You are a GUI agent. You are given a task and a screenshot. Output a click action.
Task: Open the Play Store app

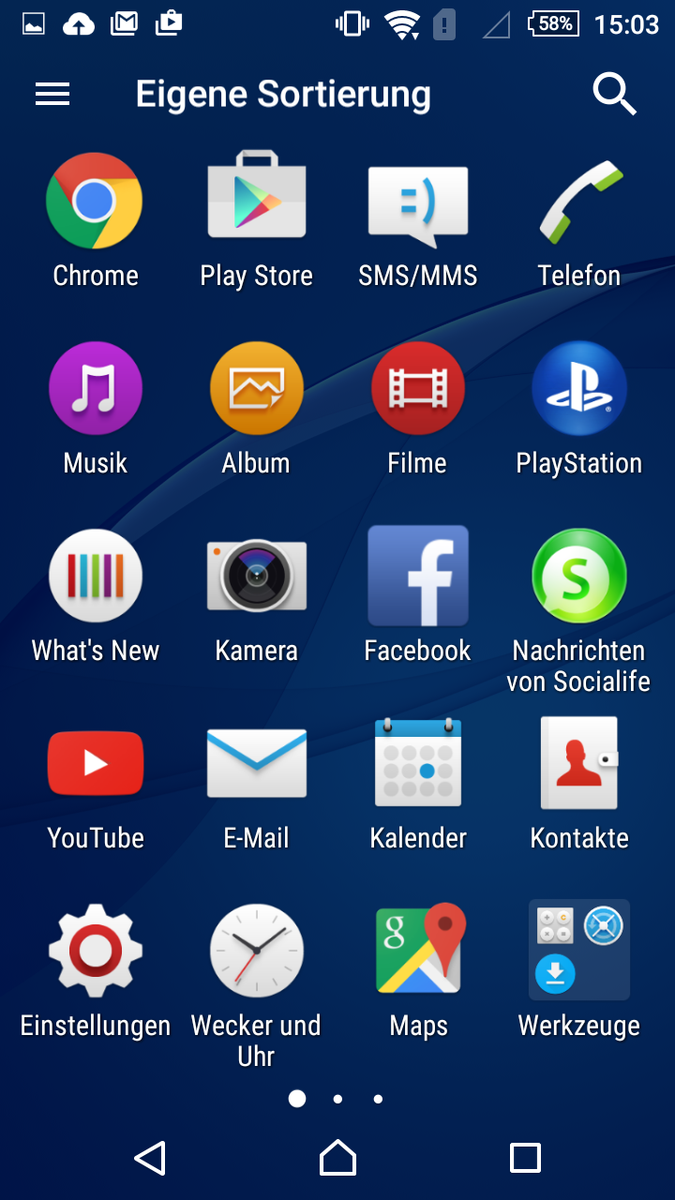coord(256,200)
